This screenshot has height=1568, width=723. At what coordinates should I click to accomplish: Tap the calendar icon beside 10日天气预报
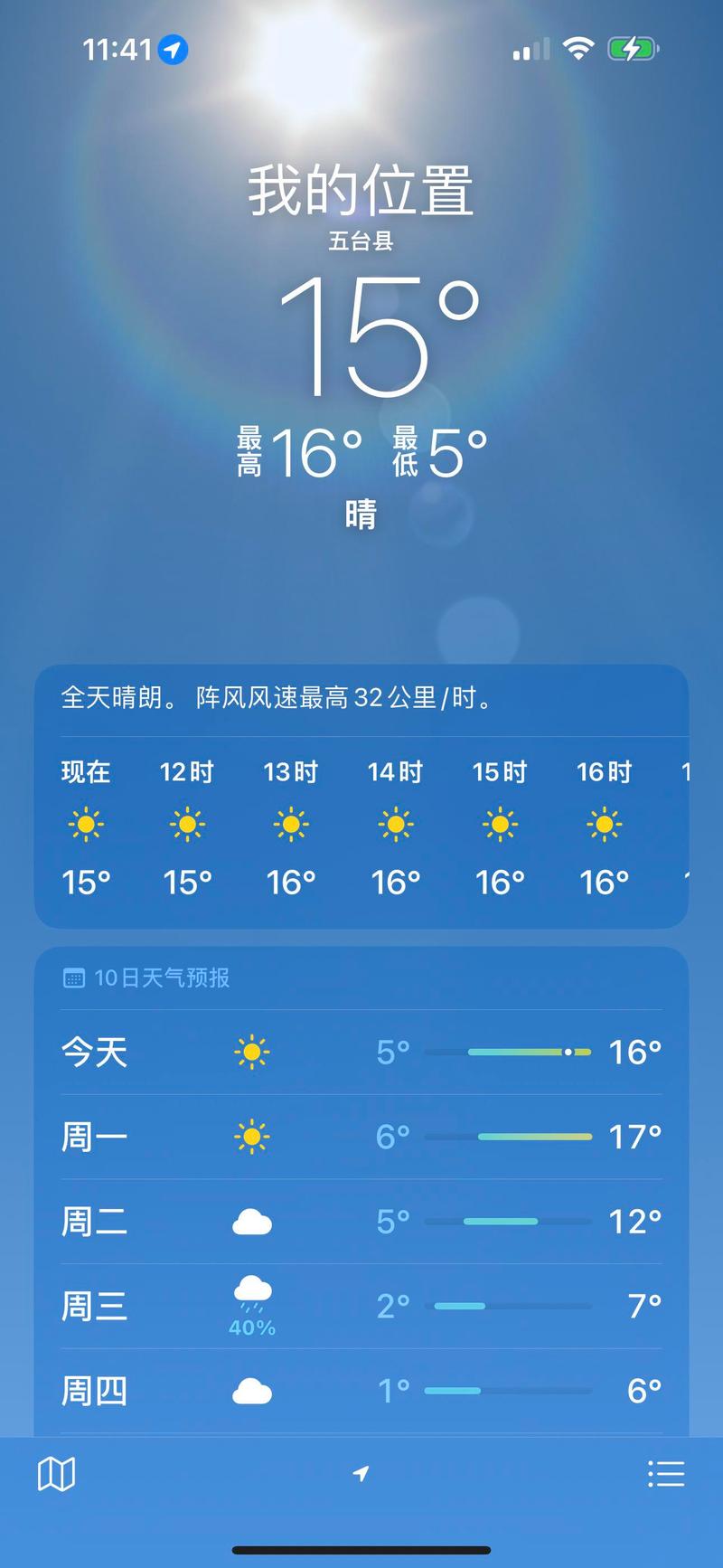coord(73,978)
